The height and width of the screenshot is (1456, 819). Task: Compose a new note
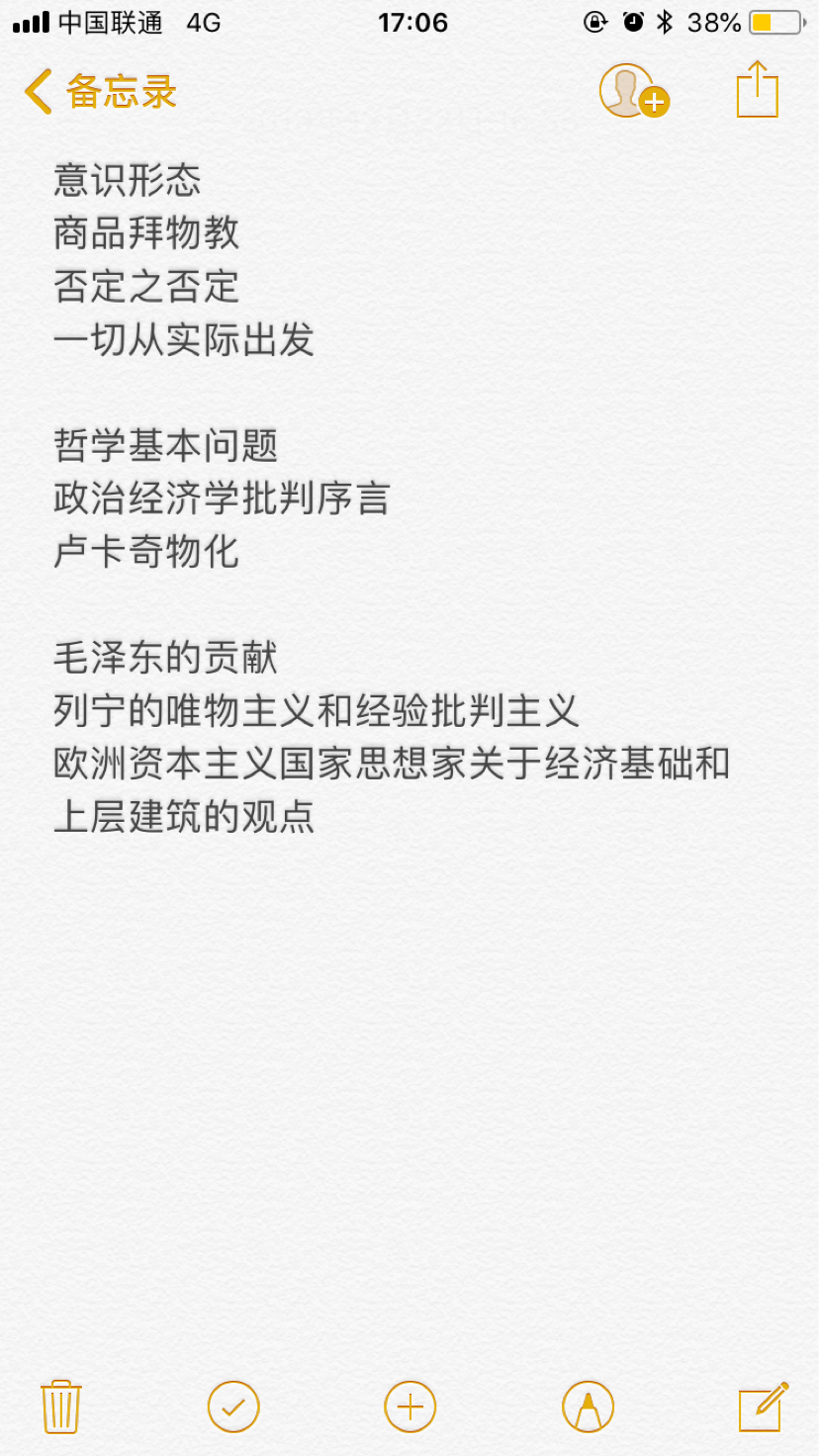pos(764,1406)
